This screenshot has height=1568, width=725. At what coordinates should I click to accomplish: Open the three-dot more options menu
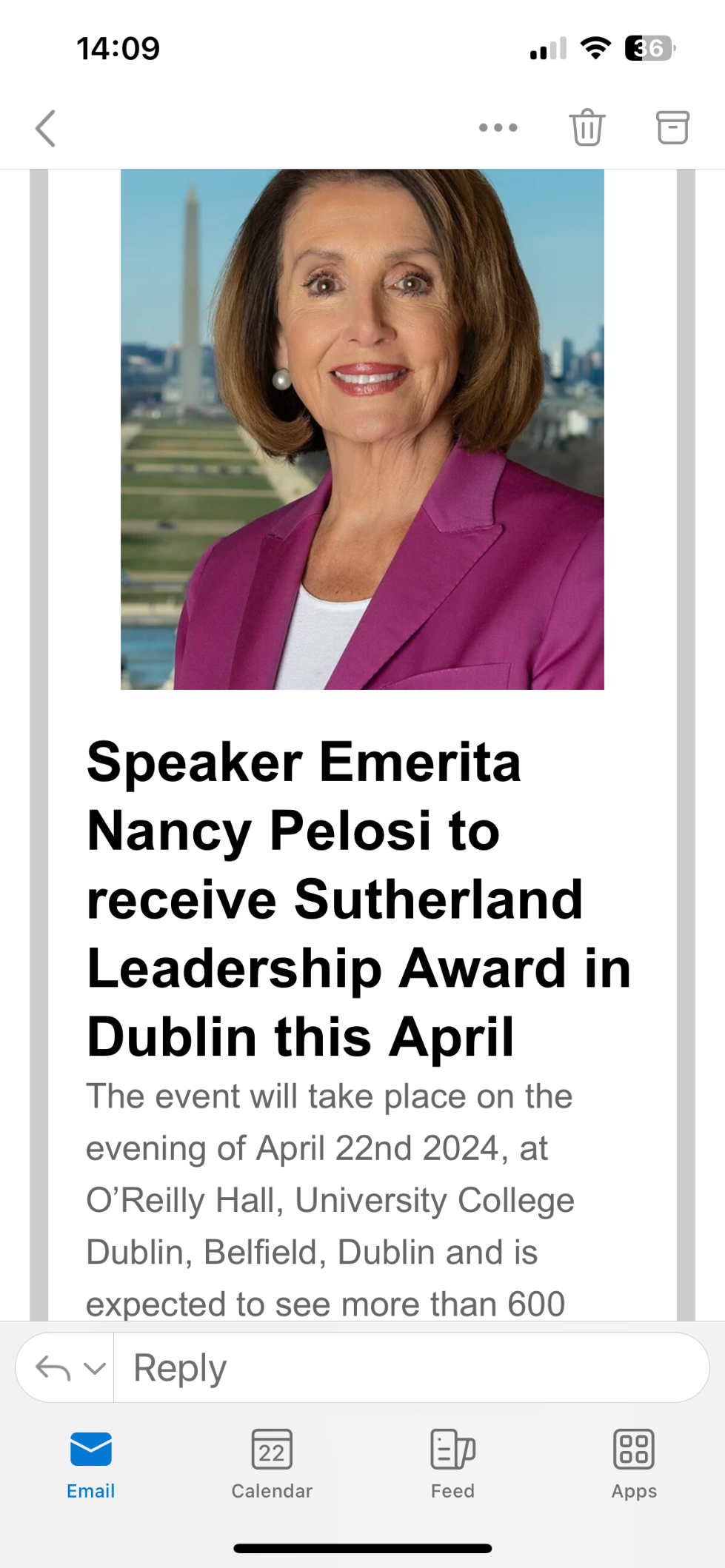498,127
